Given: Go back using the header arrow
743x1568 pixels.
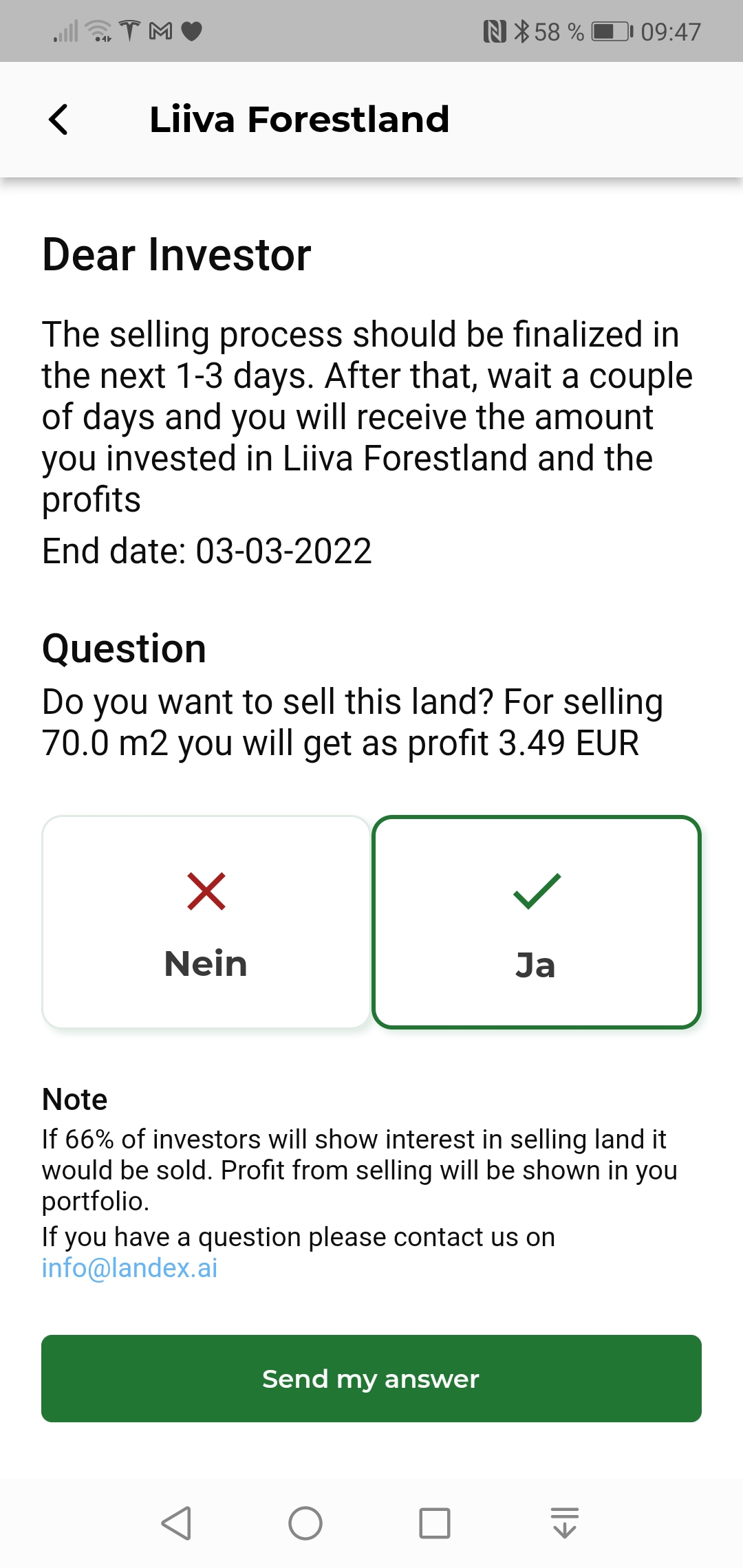Looking at the screenshot, I should point(59,120).
